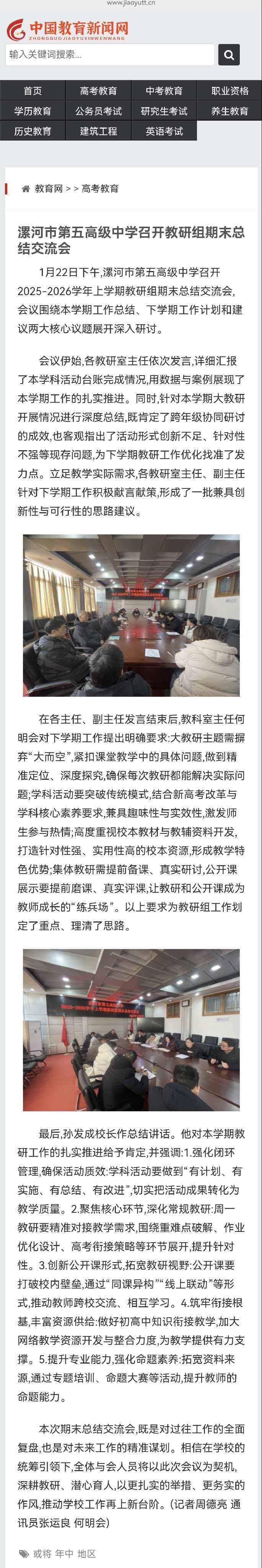Screen dimensions: 262x1568
Task: Select 学历教育 in the menu
Action: coord(33,111)
